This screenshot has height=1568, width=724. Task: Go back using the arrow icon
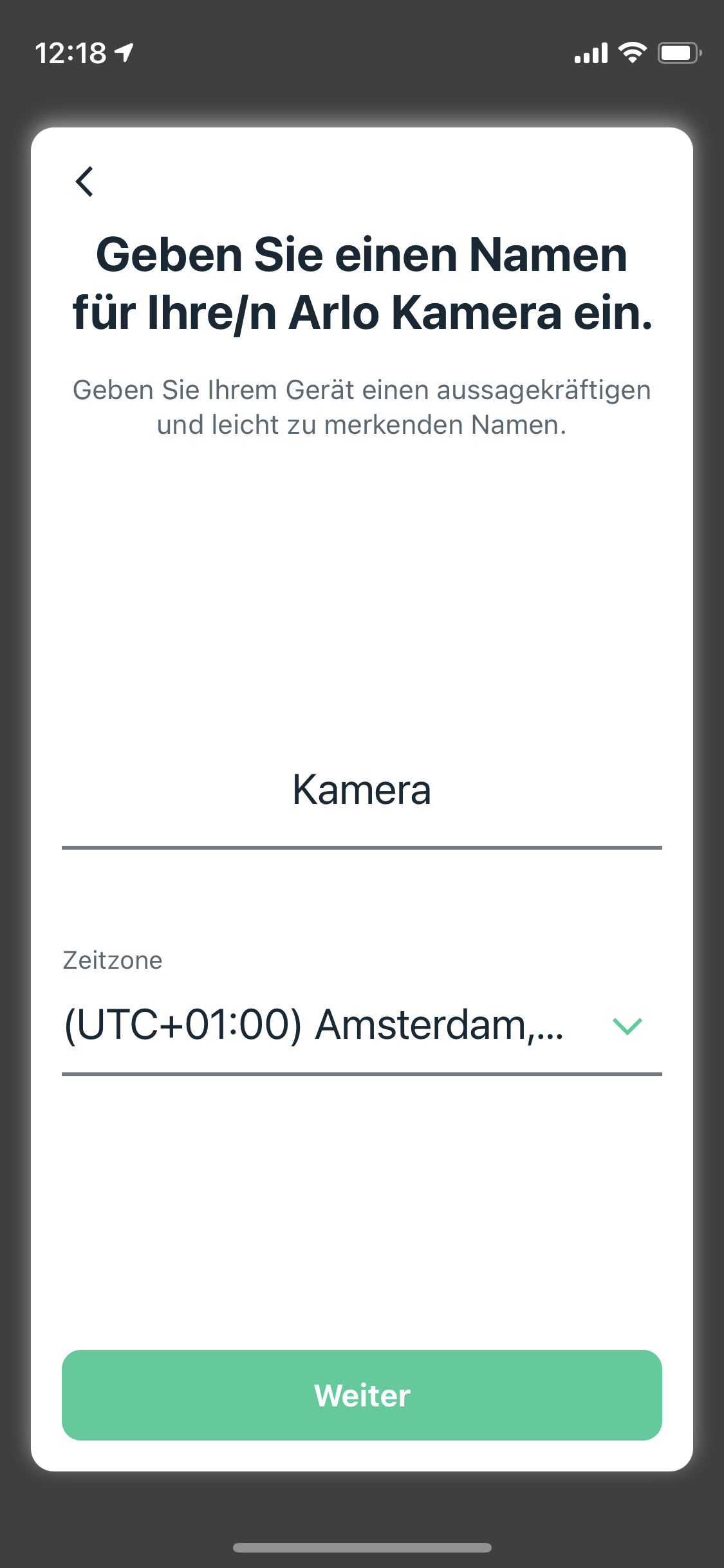(x=84, y=182)
